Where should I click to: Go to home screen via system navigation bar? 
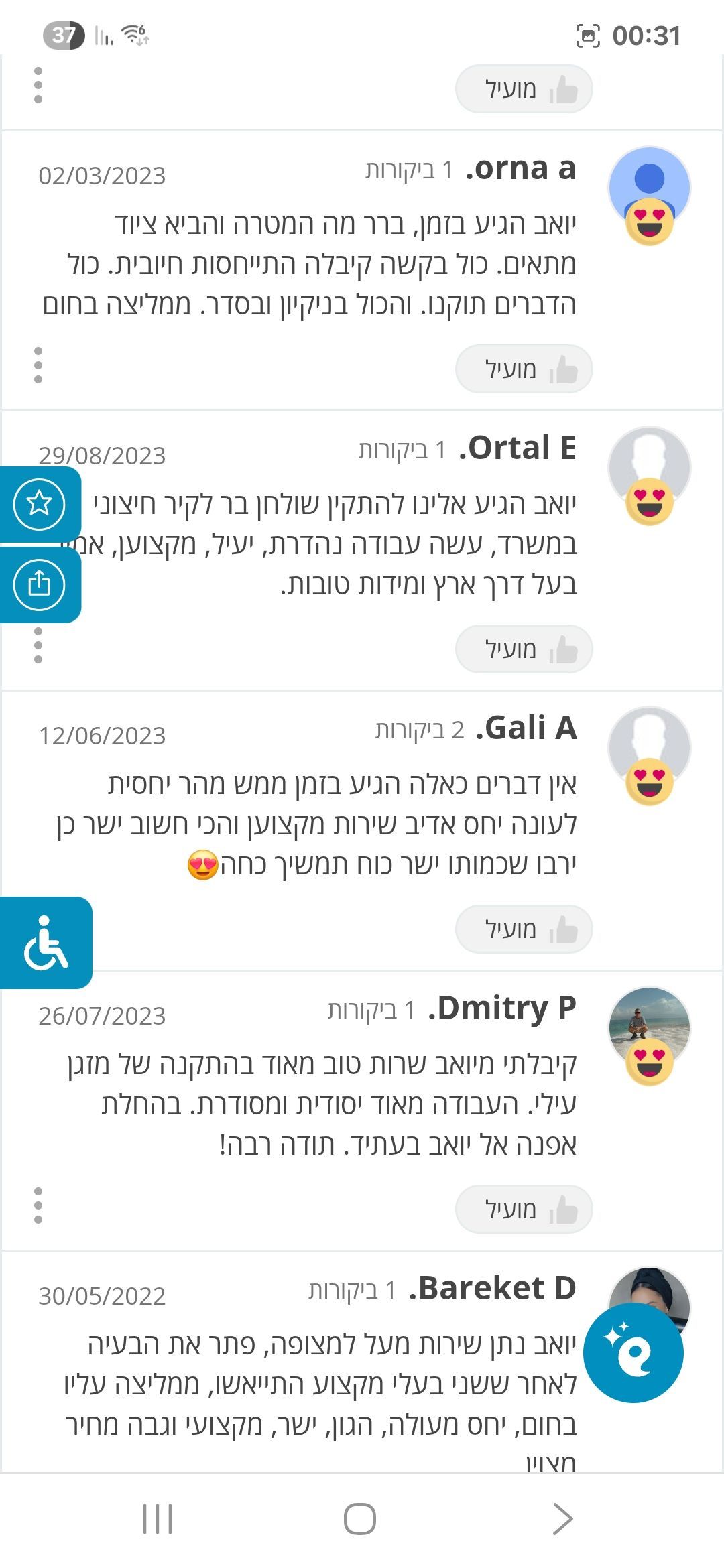360,1518
